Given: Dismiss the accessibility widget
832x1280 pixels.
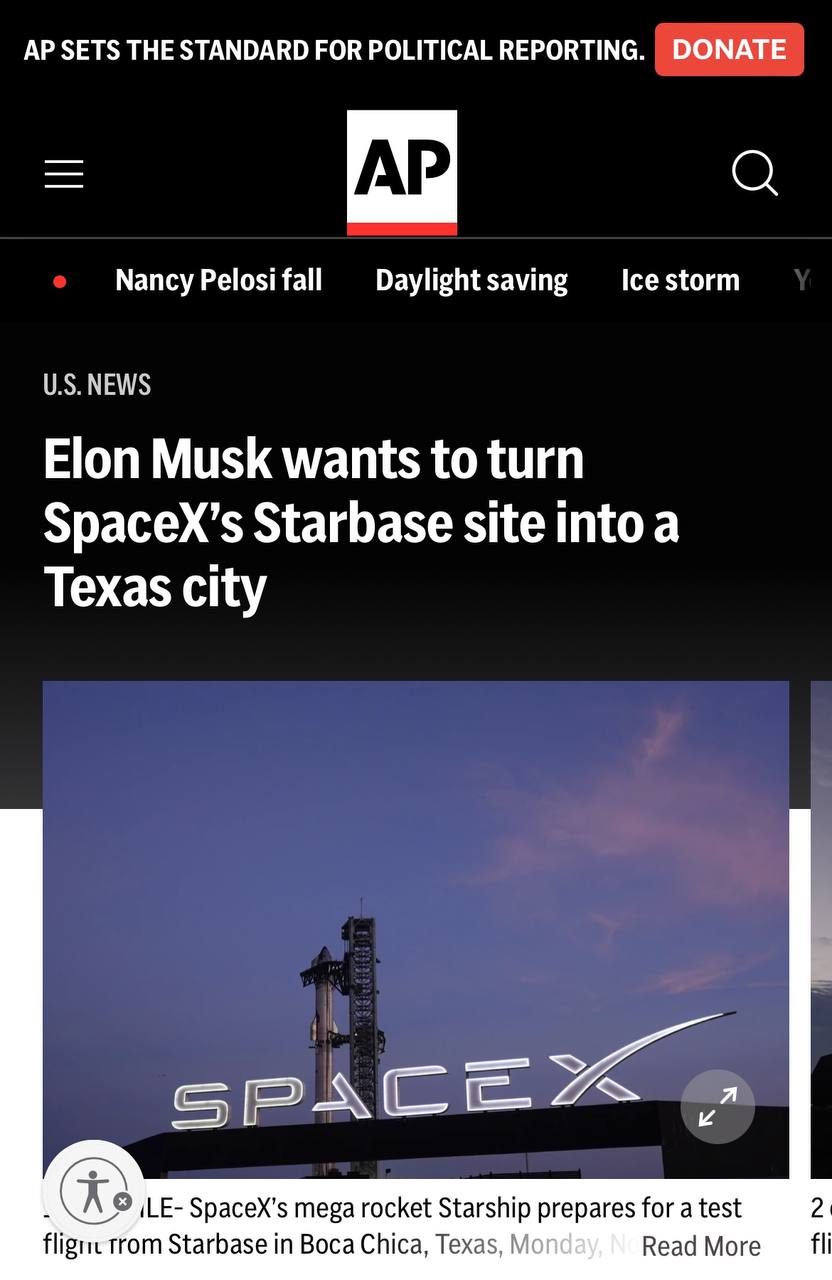Looking at the screenshot, I should [x=122, y=1201].
